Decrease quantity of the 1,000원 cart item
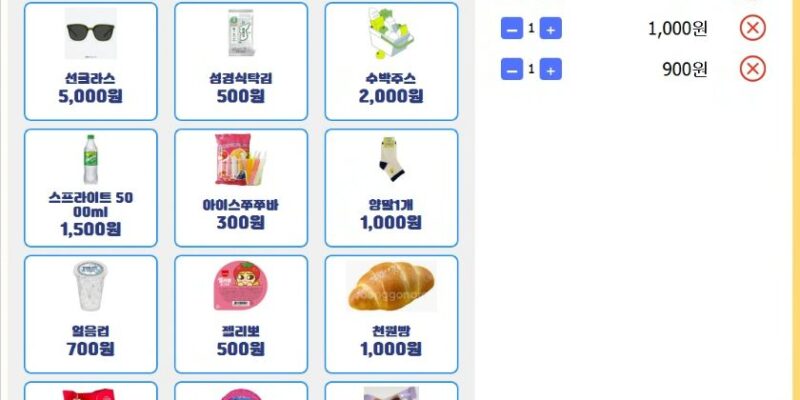The height and width of the screenshot is (400, 800). coord(511,29)
